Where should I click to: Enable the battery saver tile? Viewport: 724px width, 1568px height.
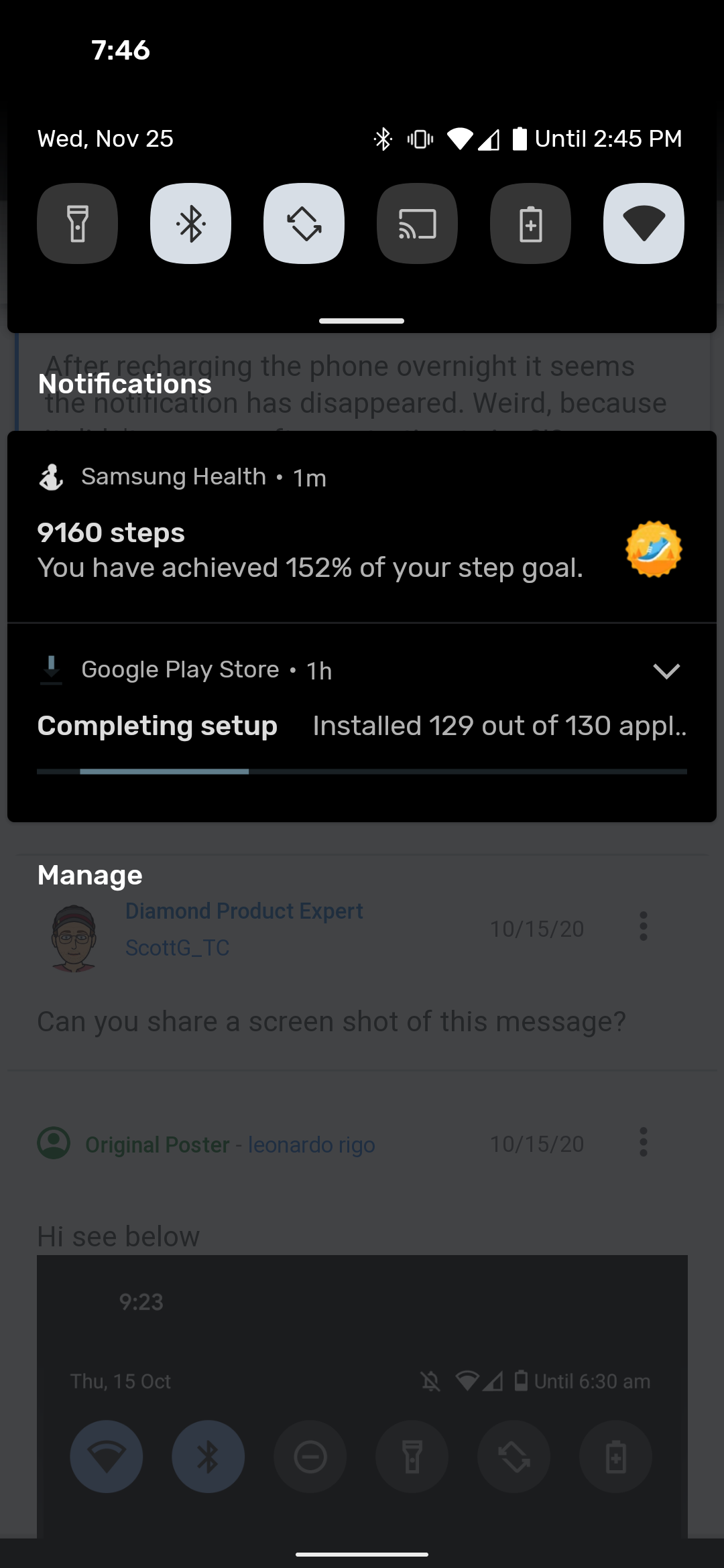[x=530, y=223]
